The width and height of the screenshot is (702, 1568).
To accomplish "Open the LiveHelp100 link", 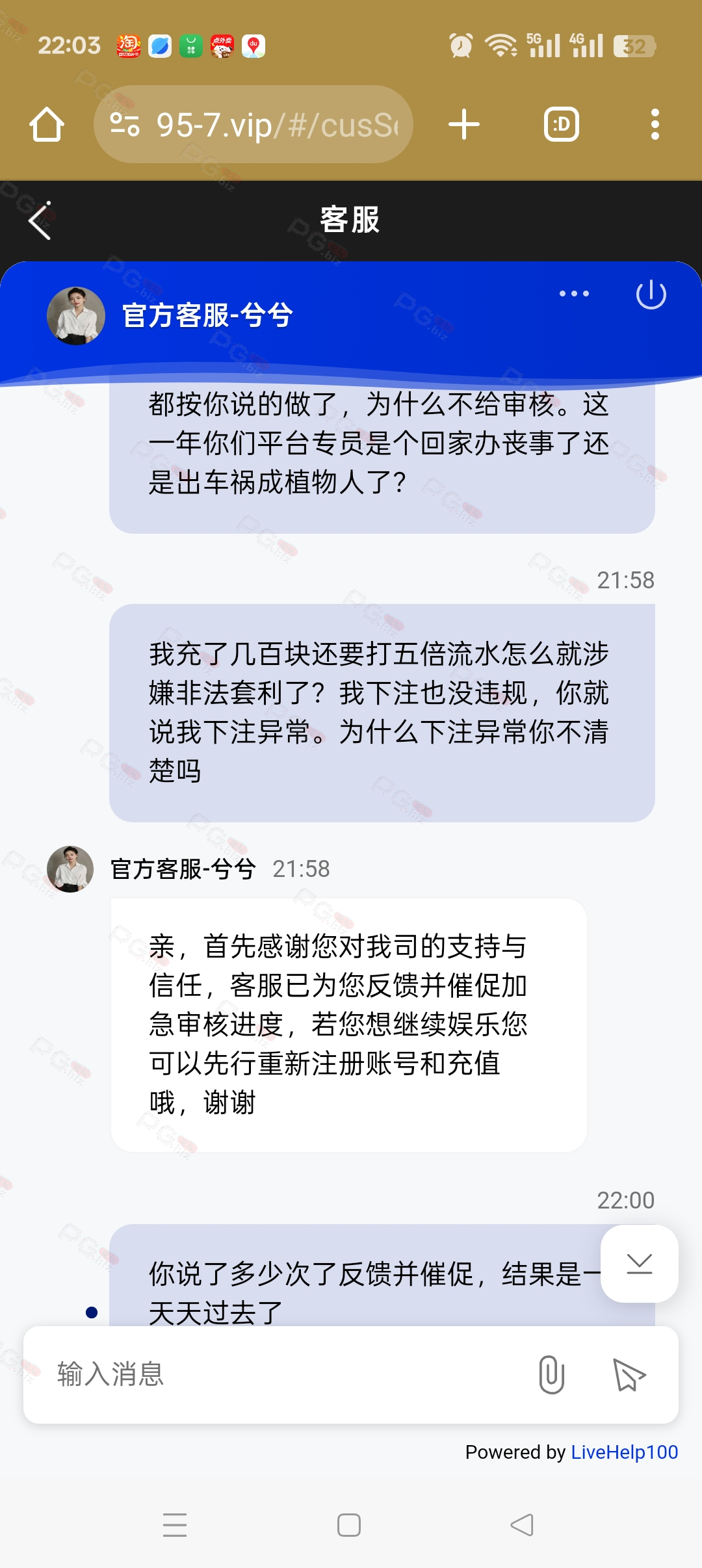I will point(624,1452).
